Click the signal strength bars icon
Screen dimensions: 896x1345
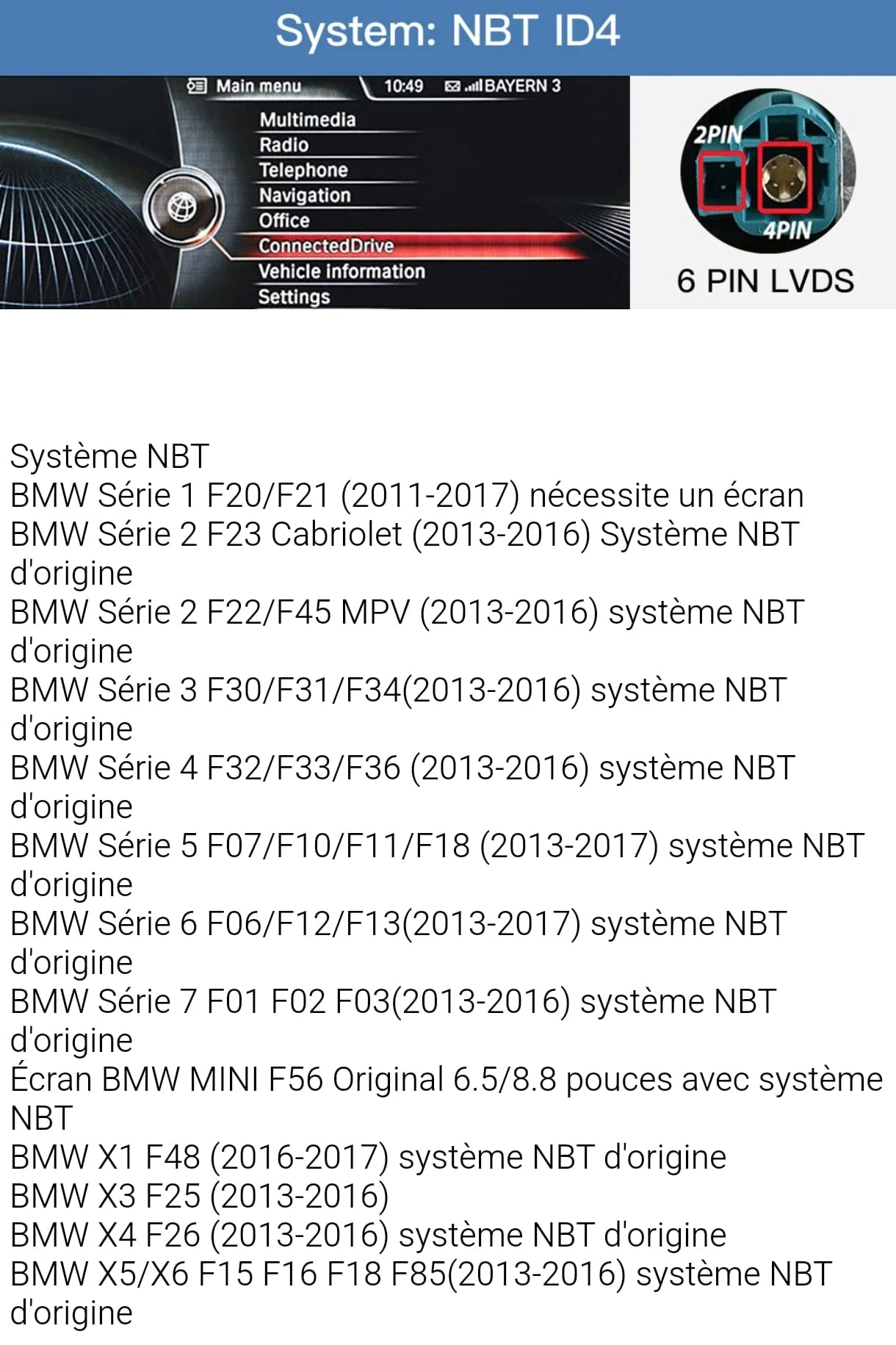point(475,84)
